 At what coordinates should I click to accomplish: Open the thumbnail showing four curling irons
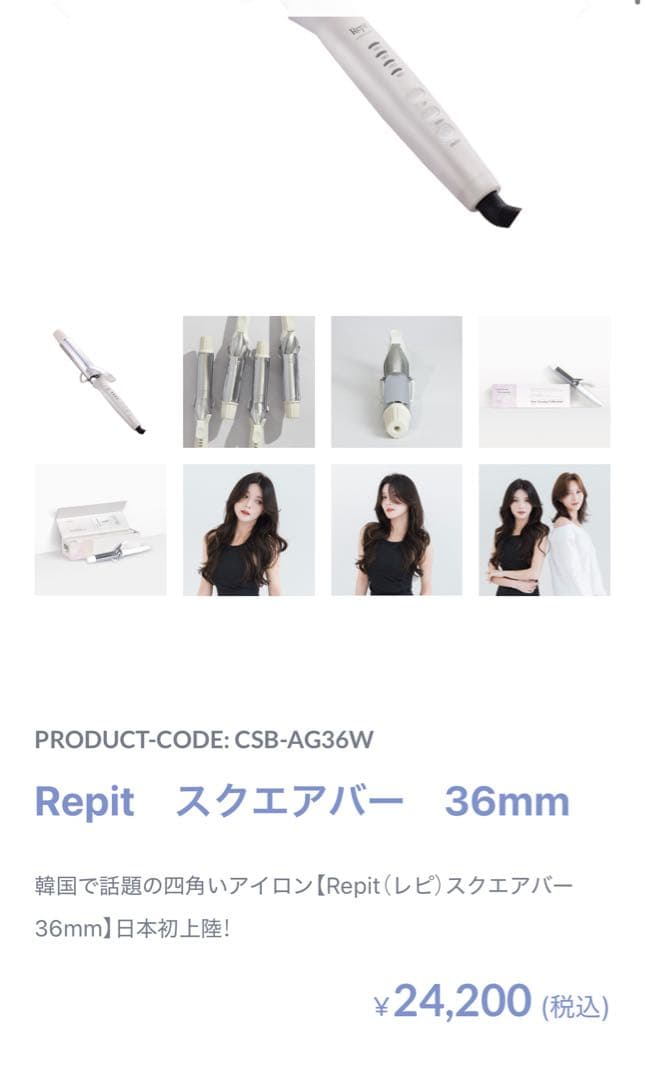pyautogui.click(x=248, y=382)
